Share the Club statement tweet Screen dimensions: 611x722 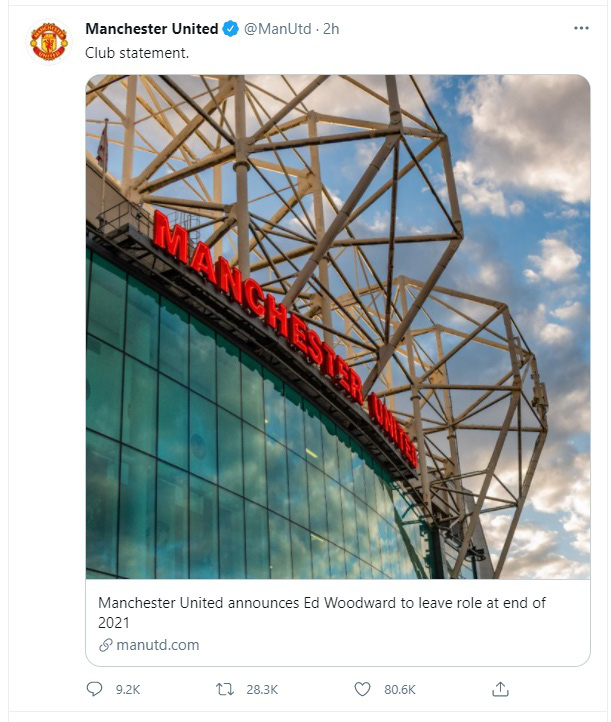click(501, 689)
